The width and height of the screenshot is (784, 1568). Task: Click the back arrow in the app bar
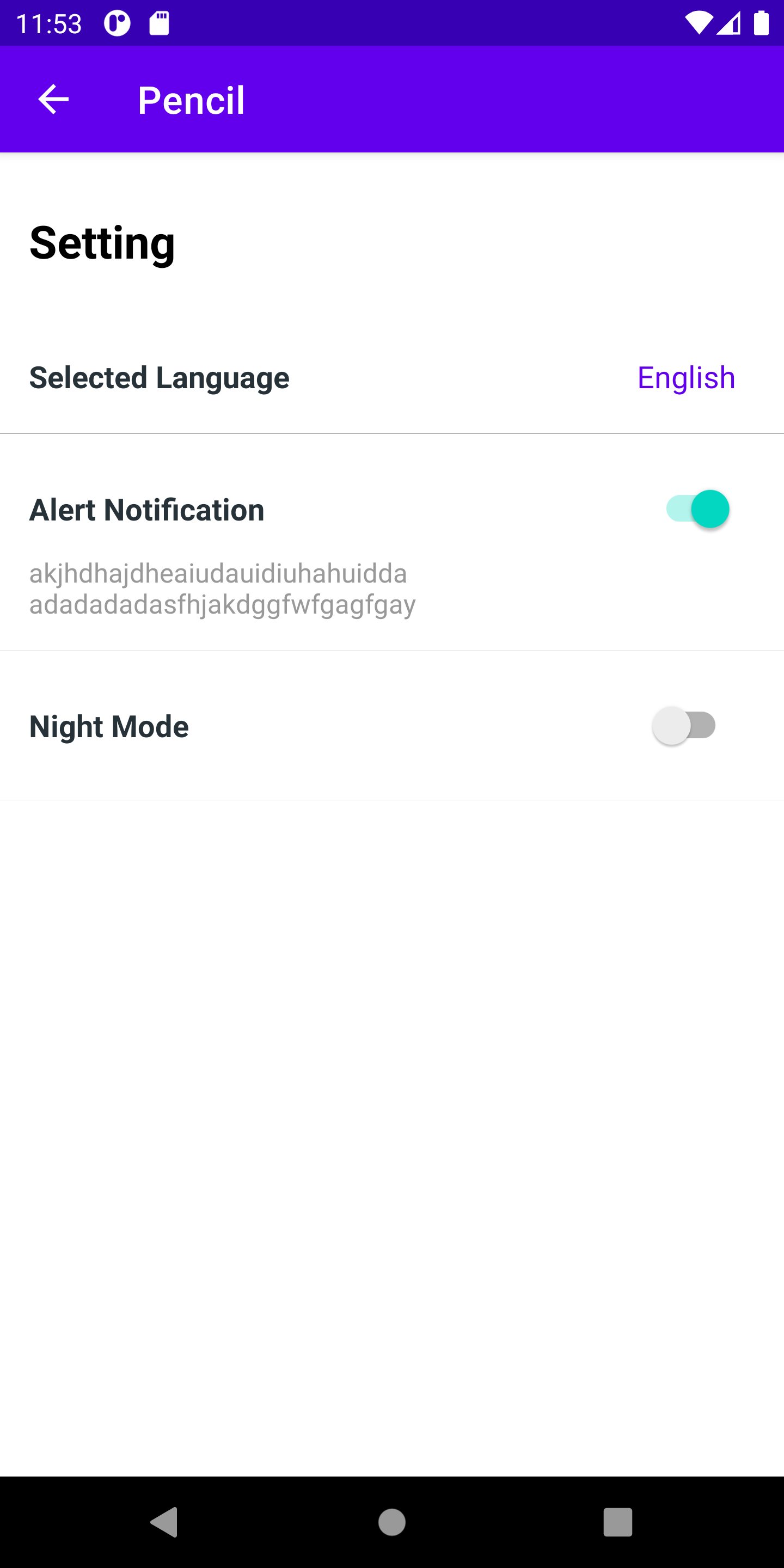click(53, 99)
